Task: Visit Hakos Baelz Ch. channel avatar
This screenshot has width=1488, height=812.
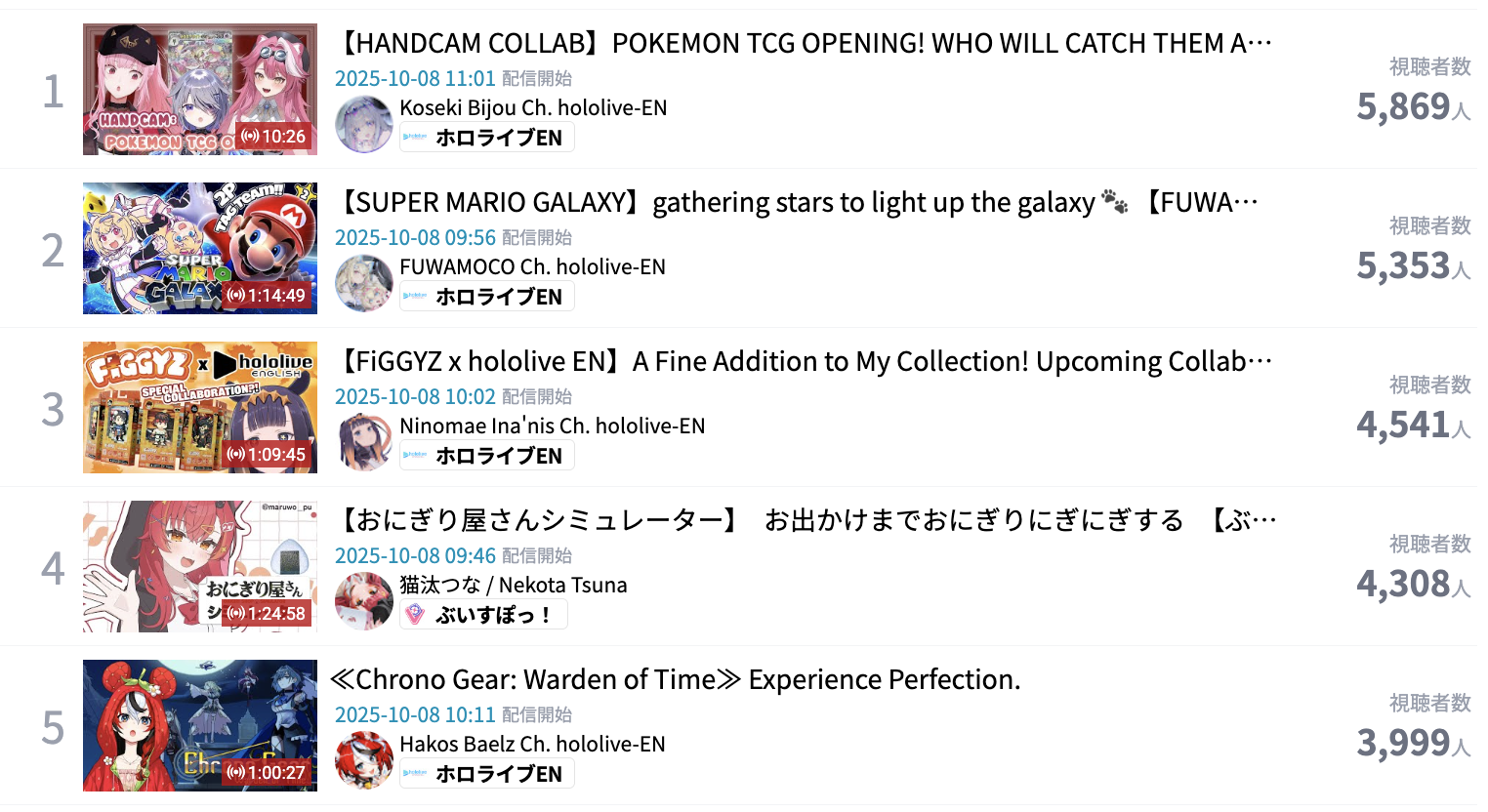Action: point(363,761)
